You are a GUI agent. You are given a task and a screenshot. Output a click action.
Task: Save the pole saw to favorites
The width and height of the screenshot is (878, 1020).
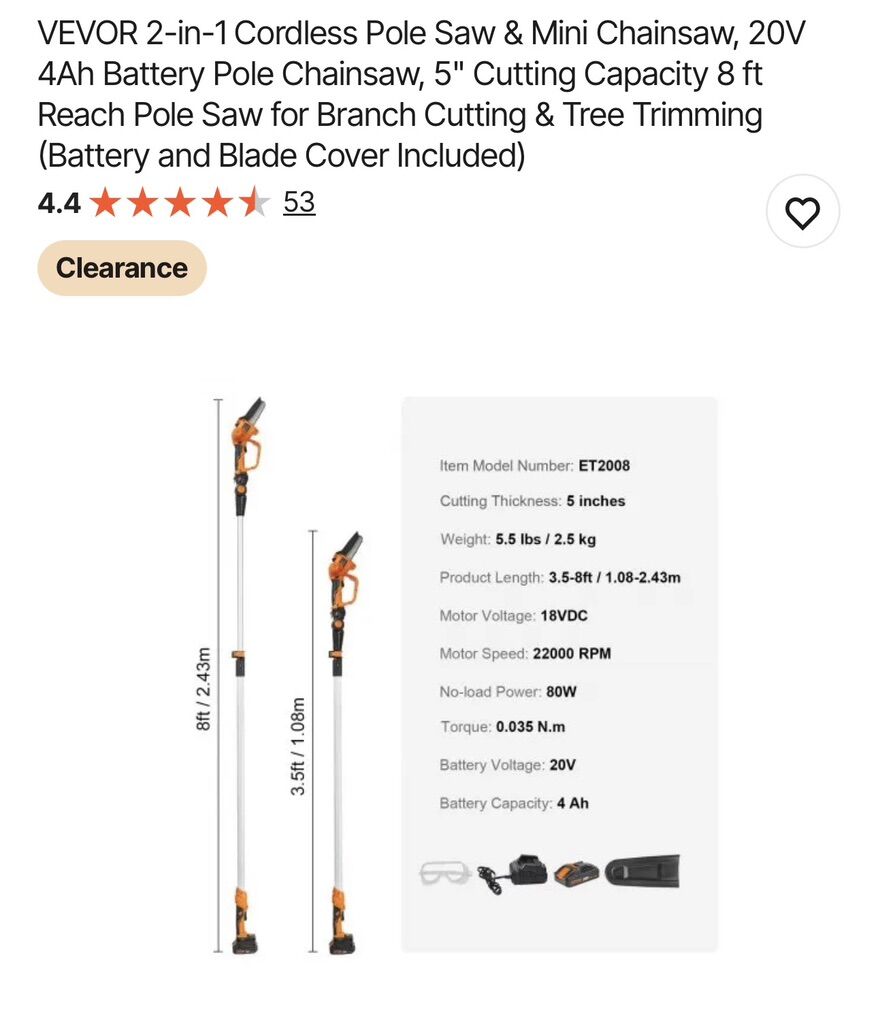802,212
